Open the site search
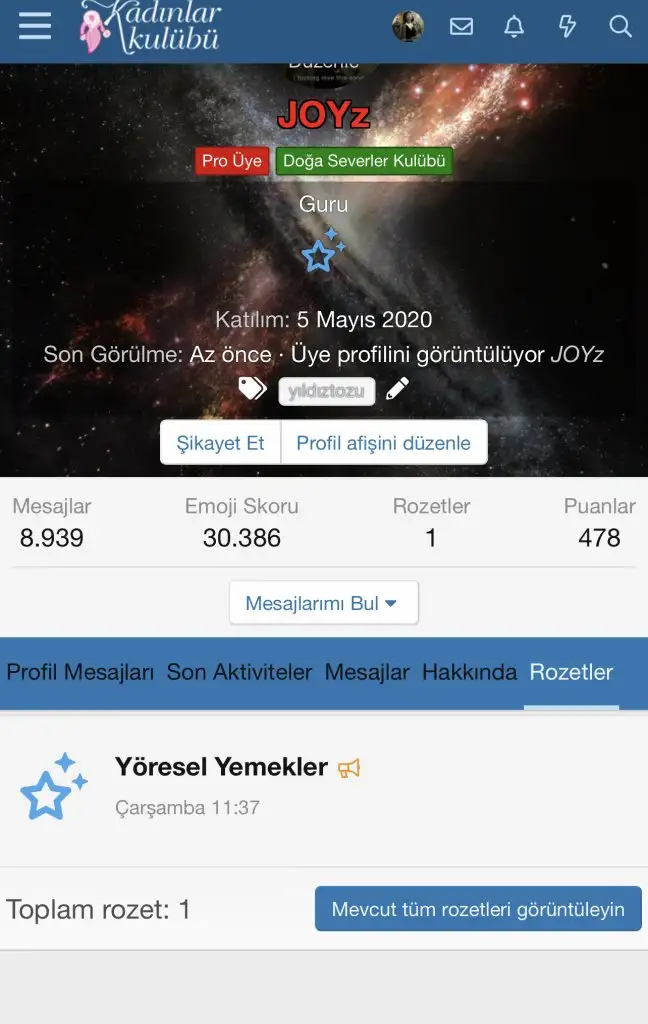Screen dimensions: 648x1024 click(x=620, y=27)
